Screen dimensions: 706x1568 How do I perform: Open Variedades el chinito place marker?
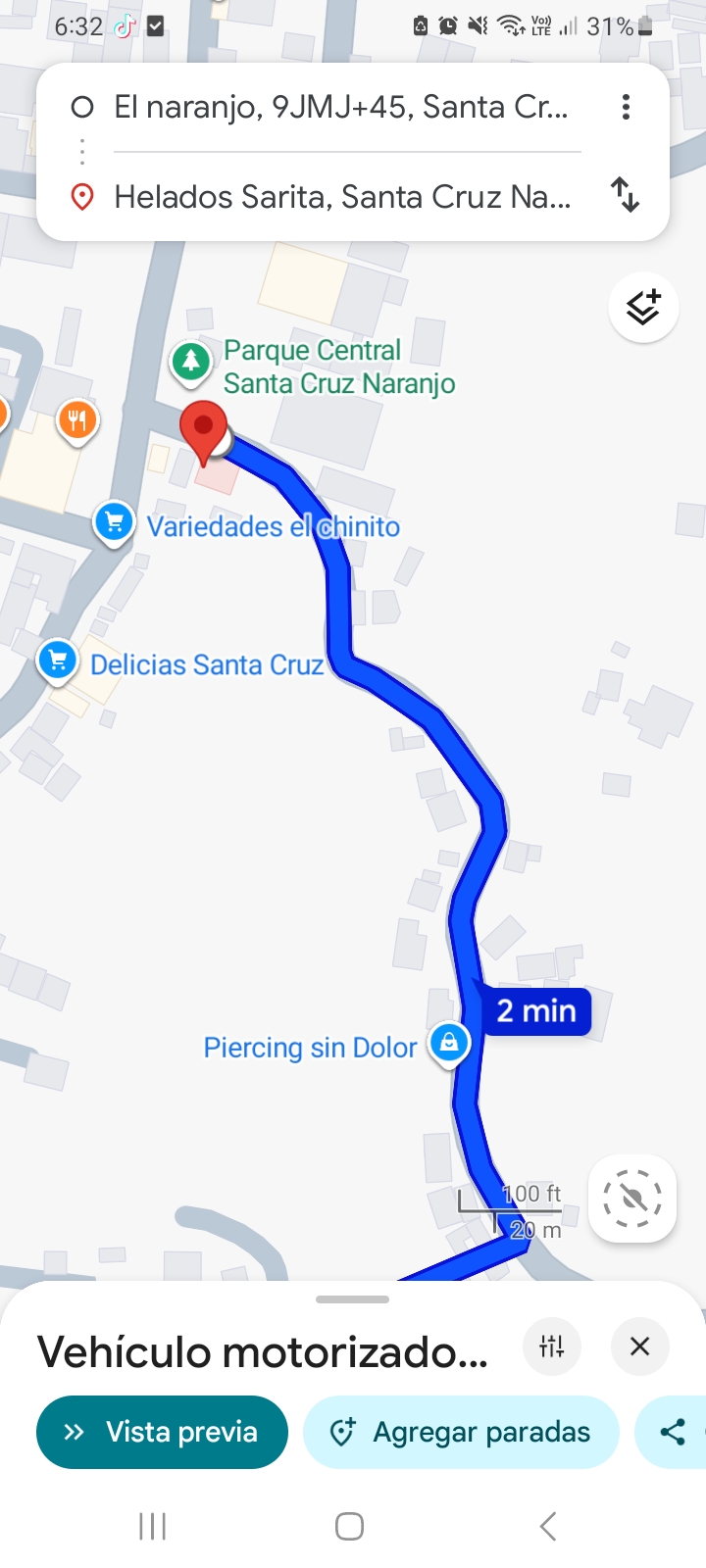pos(115,522)
